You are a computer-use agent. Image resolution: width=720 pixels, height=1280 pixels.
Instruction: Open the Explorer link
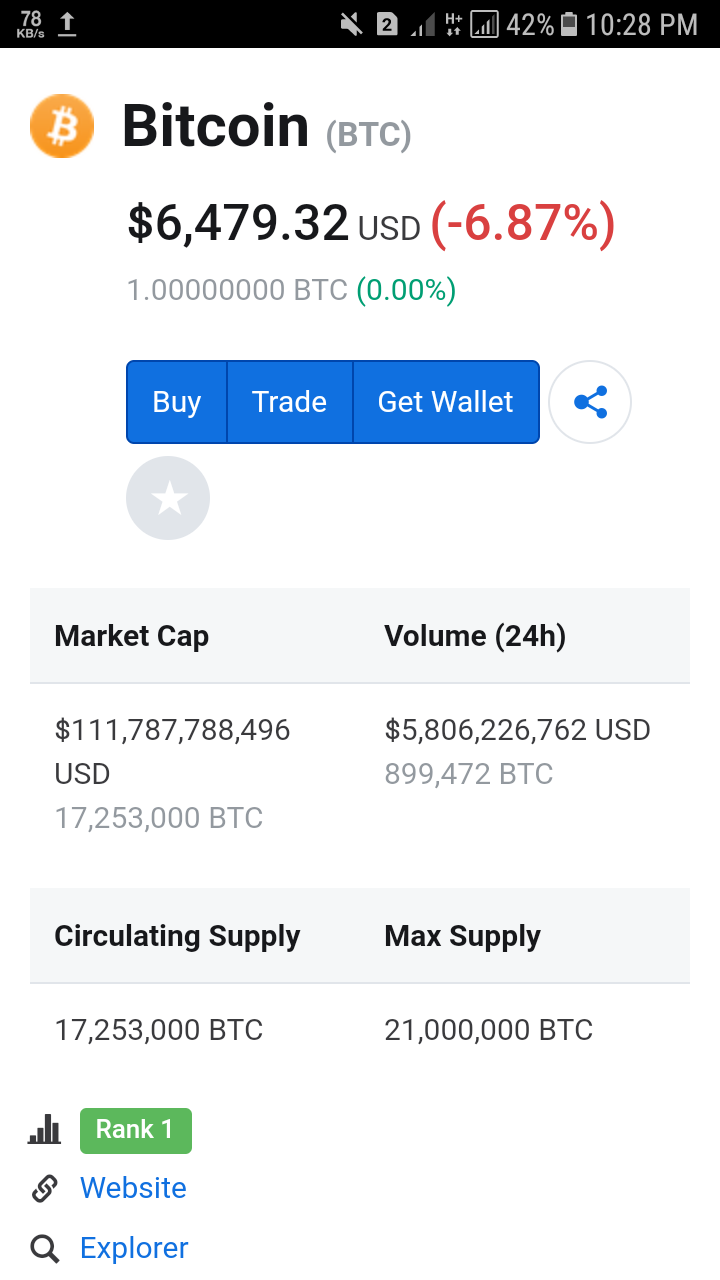[134, 1248]
